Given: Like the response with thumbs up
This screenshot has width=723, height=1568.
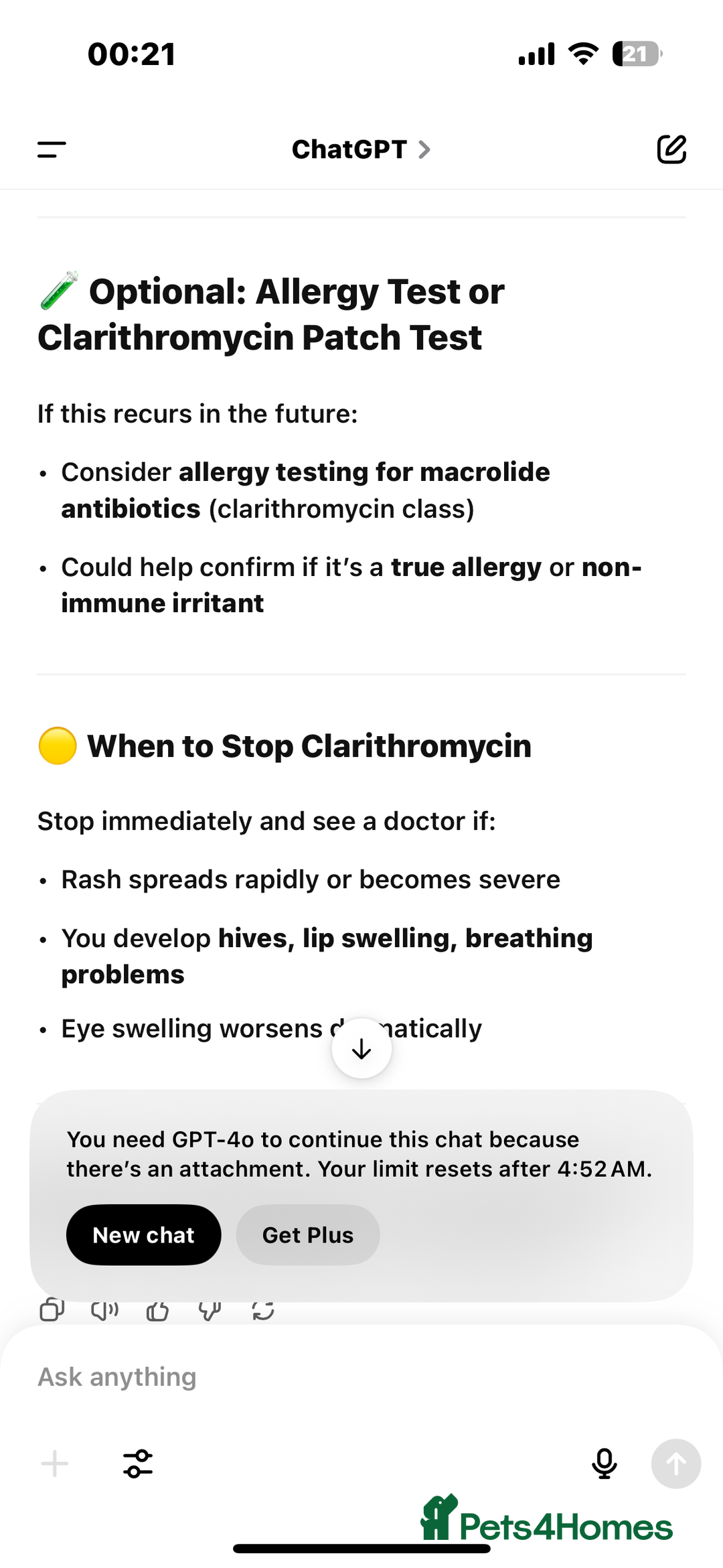Looking at the screenshot, I should pos(157,1310).
